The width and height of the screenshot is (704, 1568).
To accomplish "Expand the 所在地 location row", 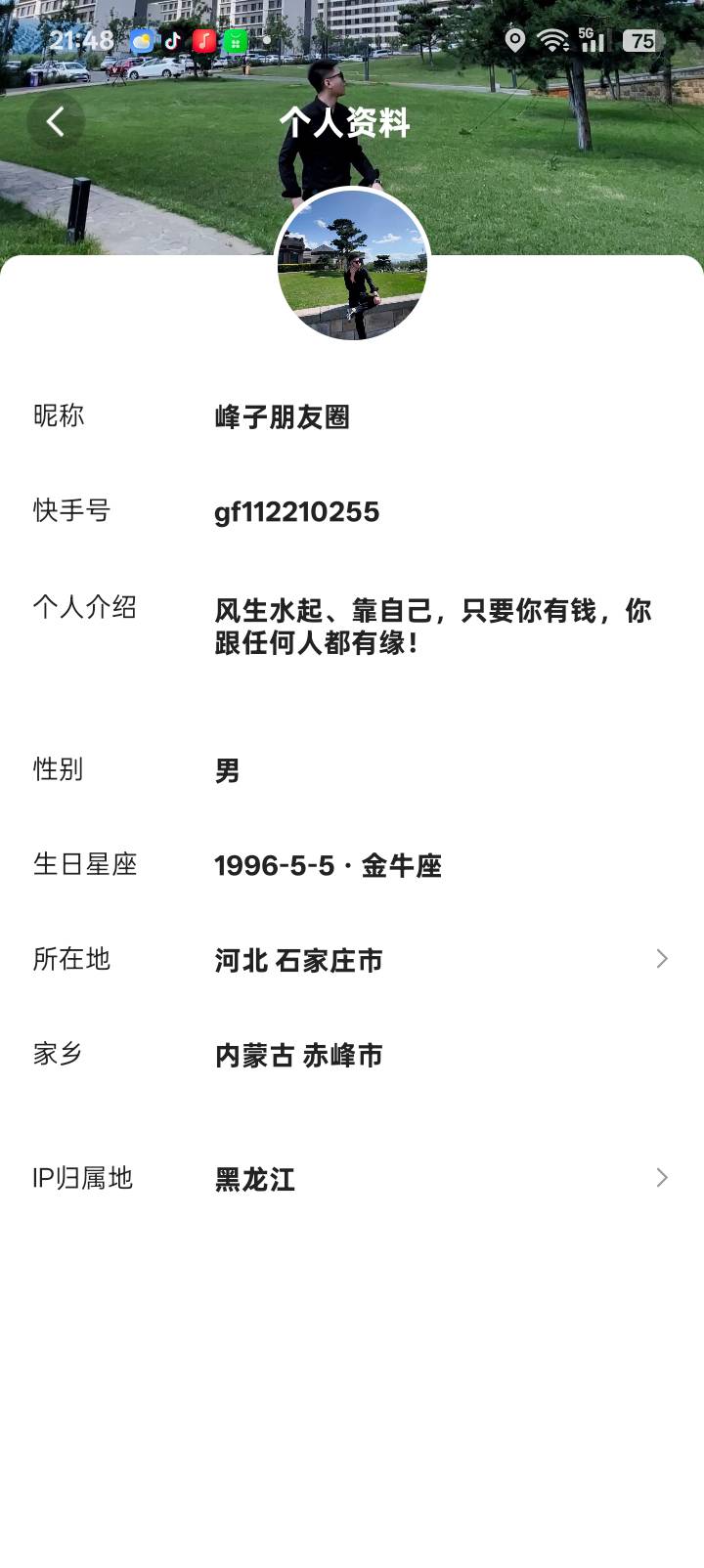I will [x=352, y=960].
